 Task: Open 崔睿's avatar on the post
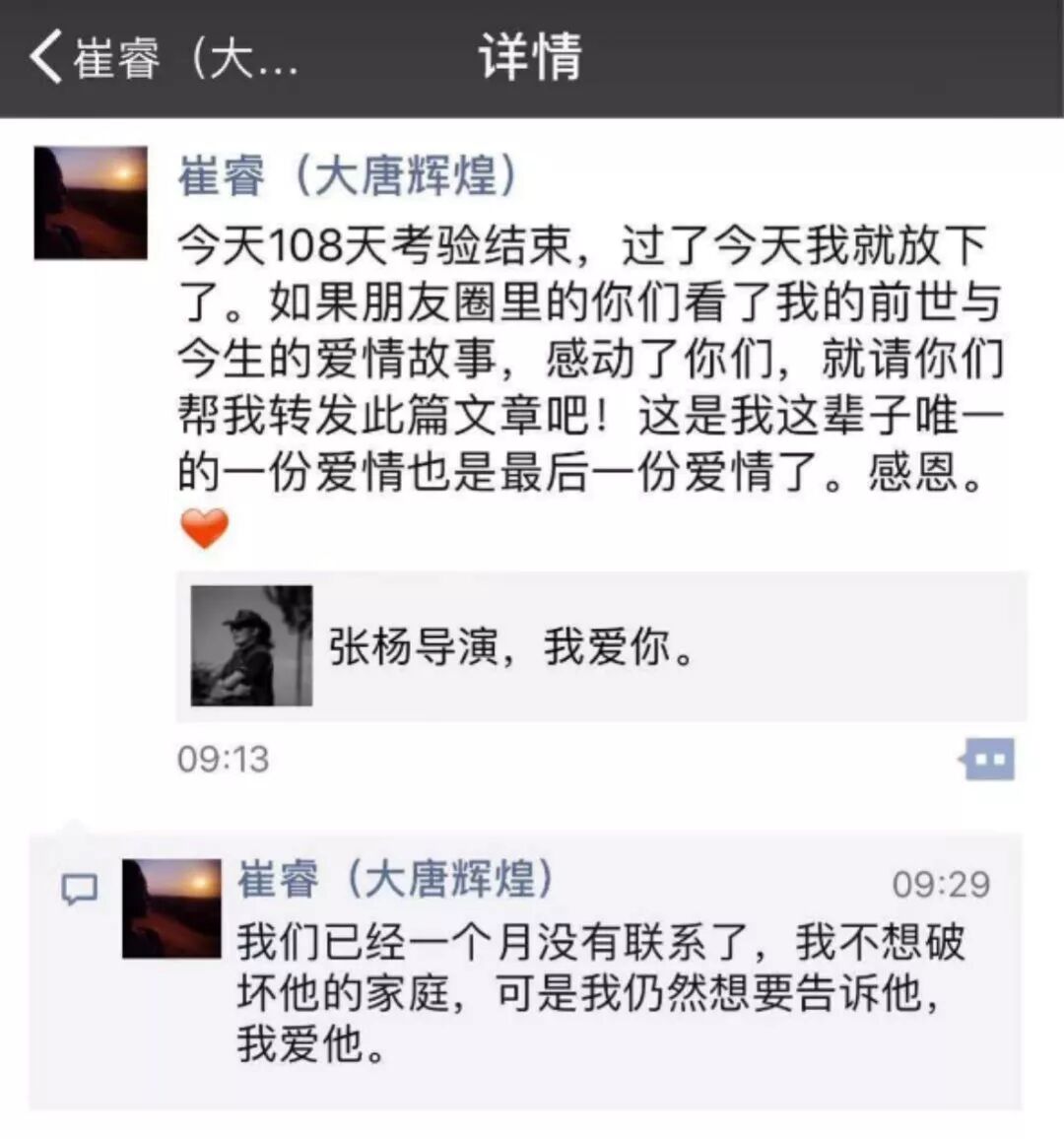coord(91,203)
